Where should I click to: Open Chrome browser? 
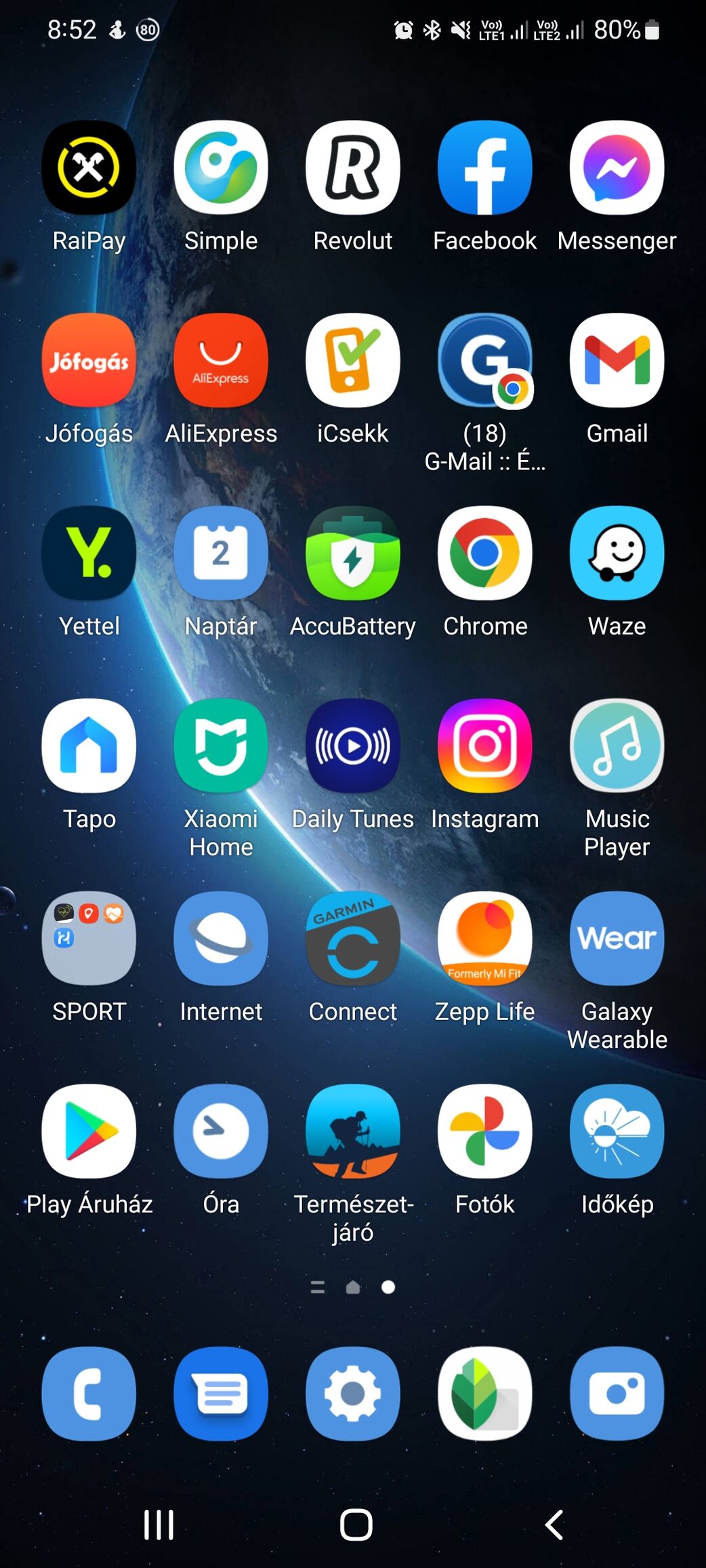click(484, 553)
